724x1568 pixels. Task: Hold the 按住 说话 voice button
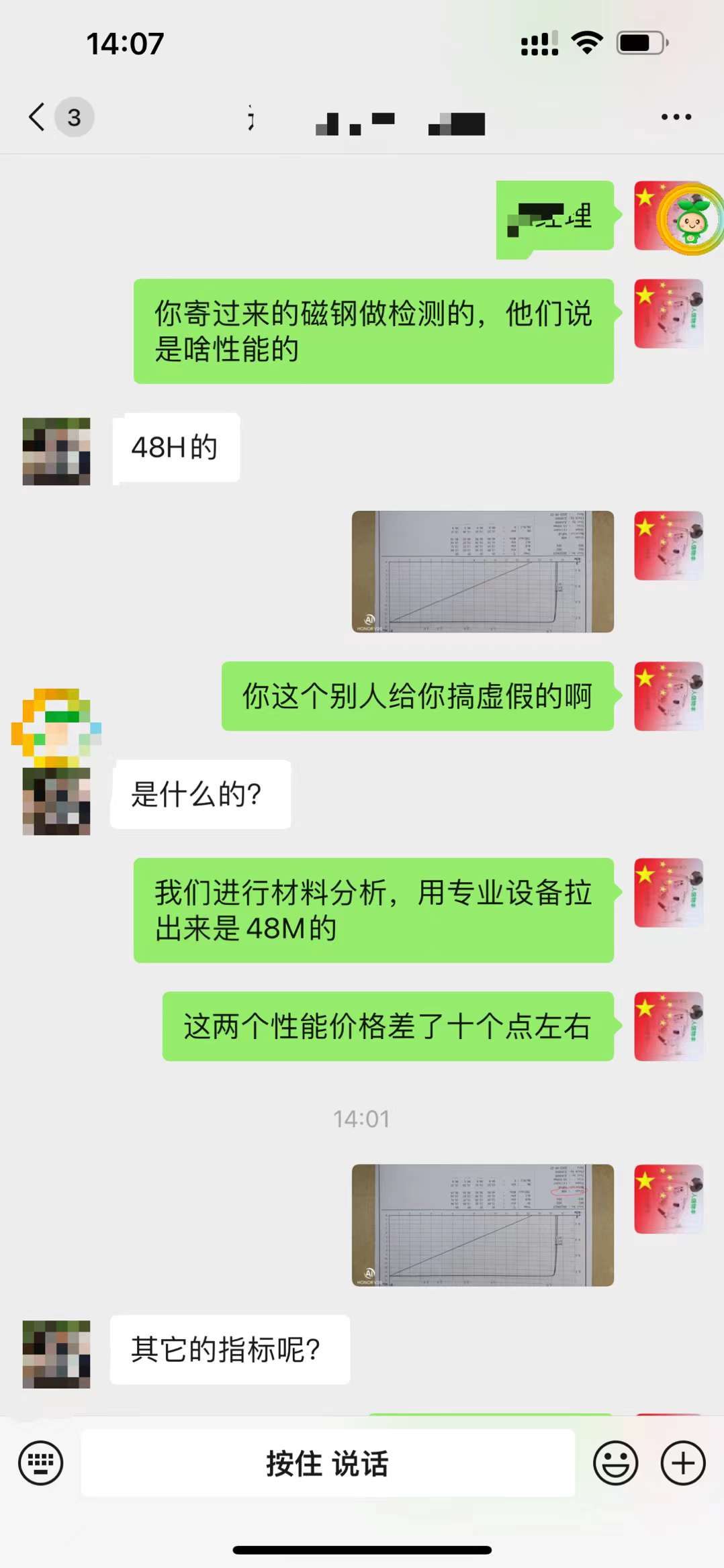(328, 1463)
